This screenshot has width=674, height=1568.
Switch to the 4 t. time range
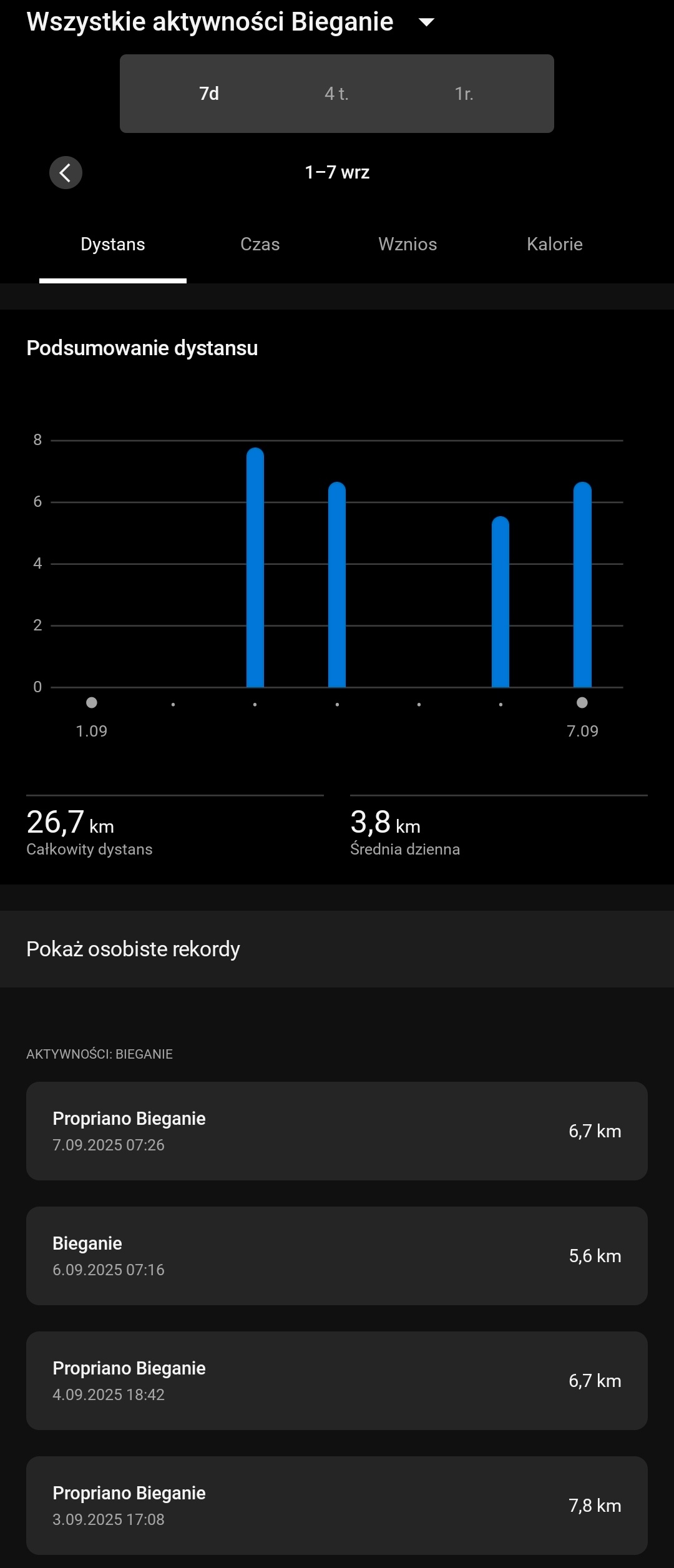(336, 94)
